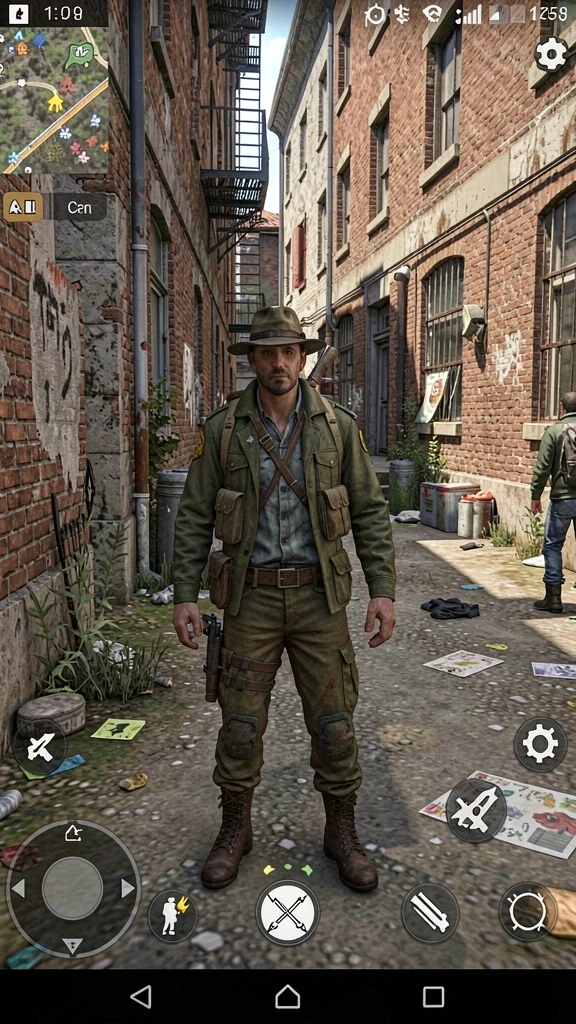Tap the joystick up arrow

click(72, 833)
